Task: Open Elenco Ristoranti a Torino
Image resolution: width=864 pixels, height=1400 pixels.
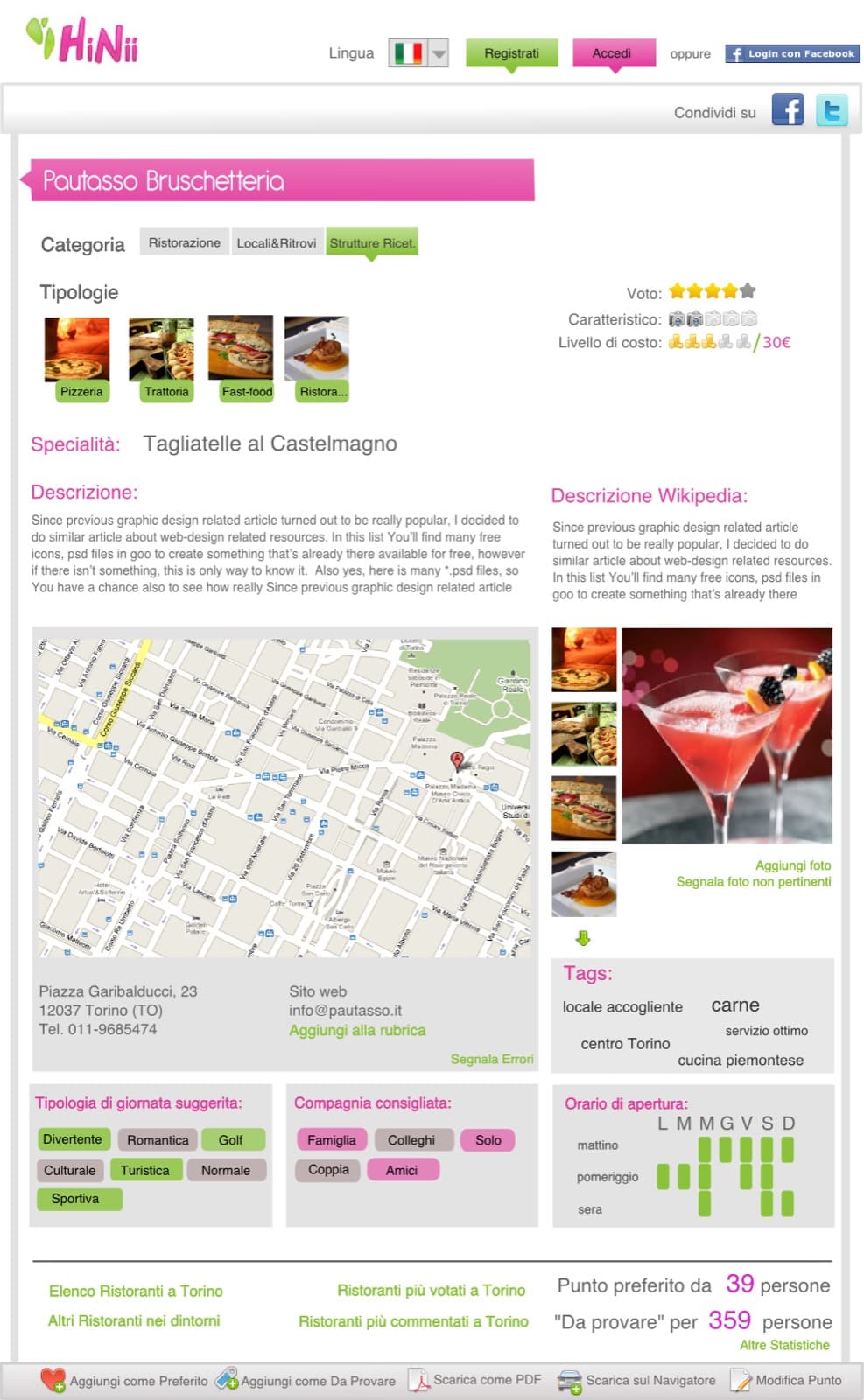Action: click(136, 1291)
